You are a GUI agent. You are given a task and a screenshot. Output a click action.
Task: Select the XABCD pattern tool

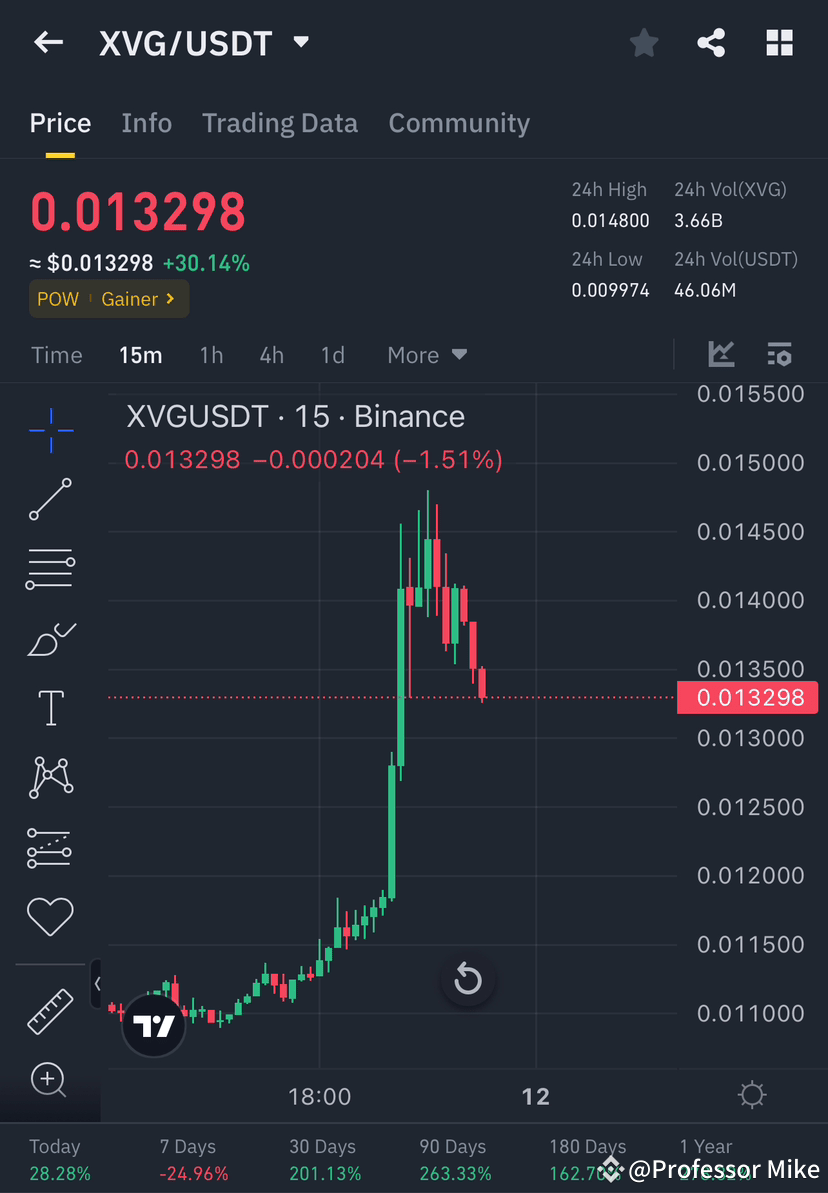(50, 777)
